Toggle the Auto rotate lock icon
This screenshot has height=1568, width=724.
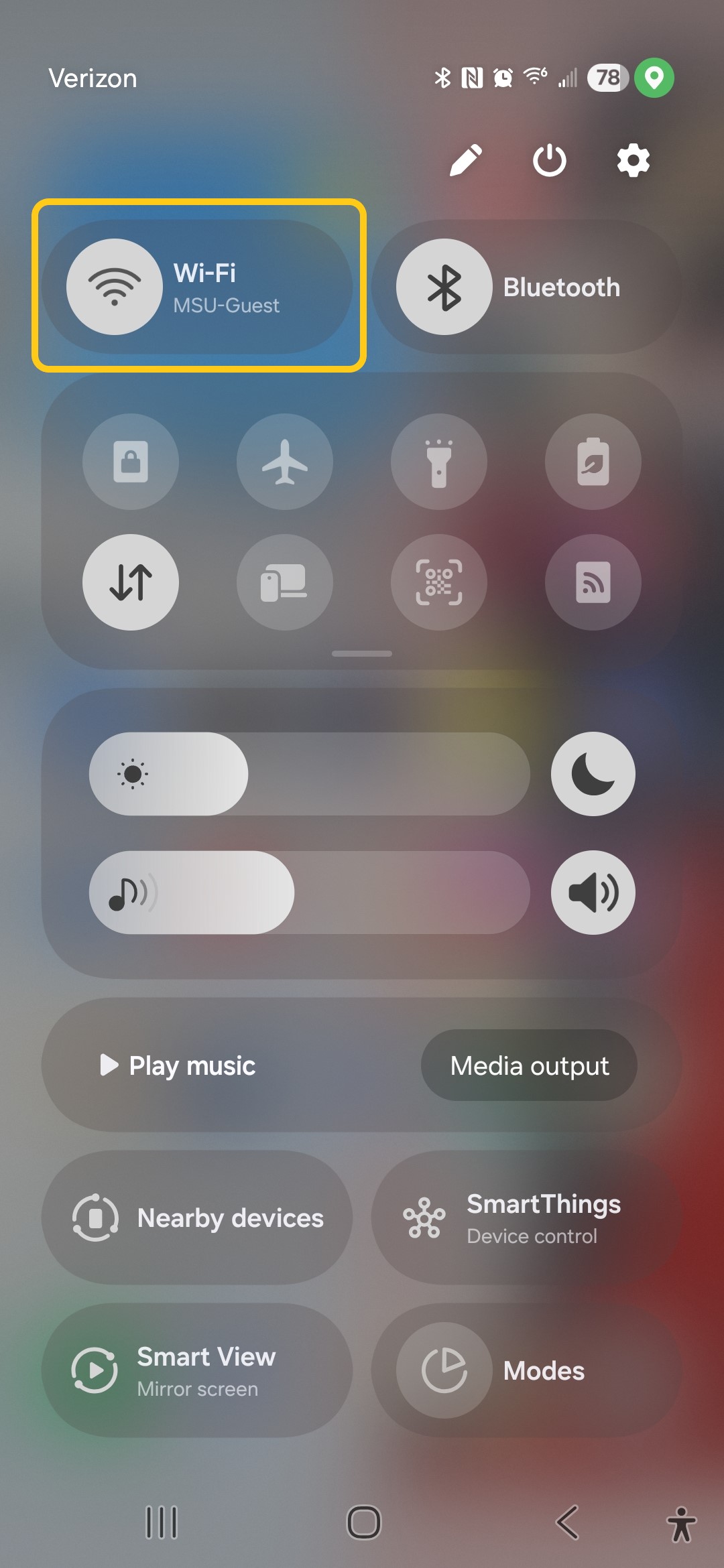pos(130,461)
